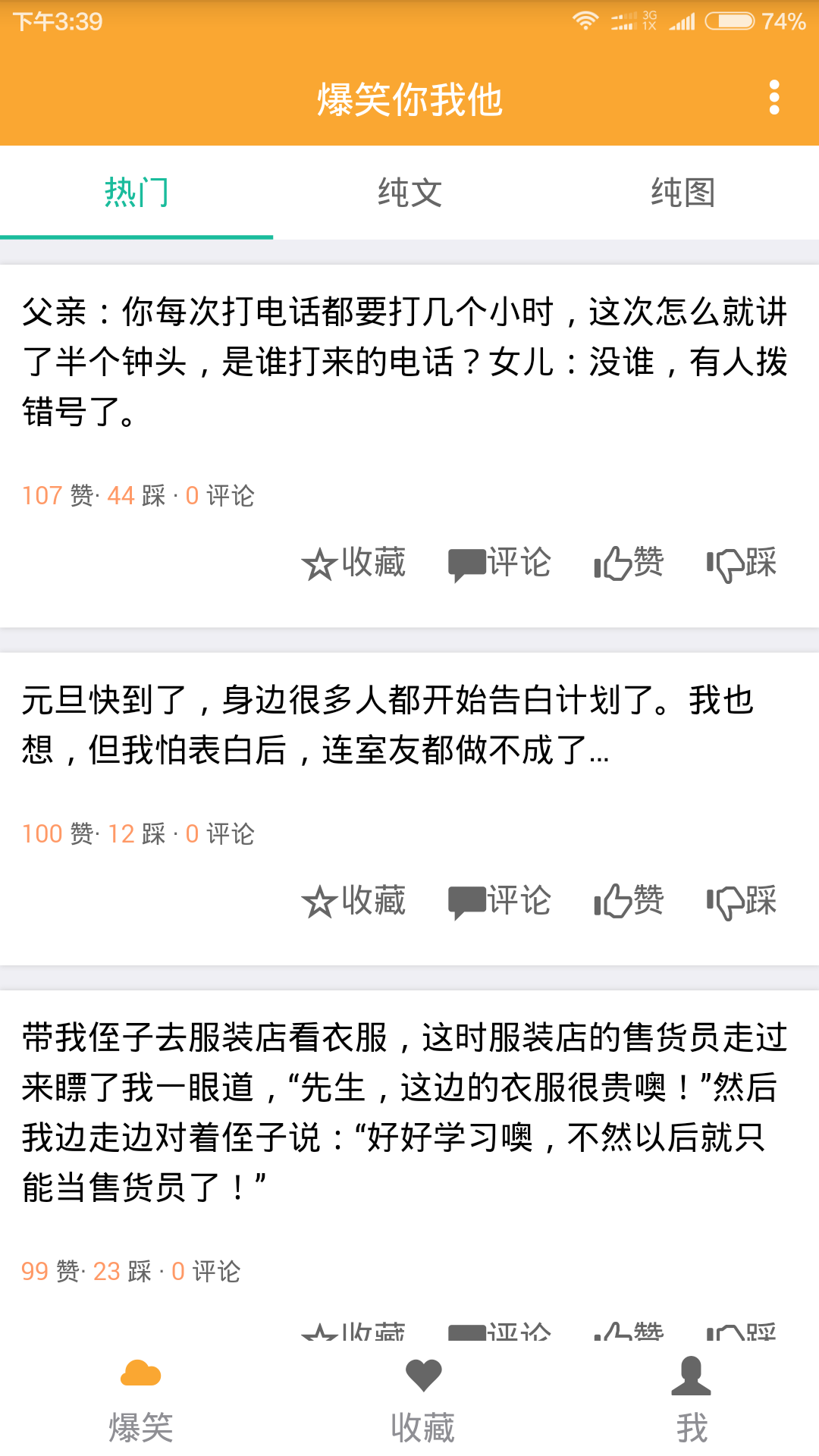
Task: Switch to the 纯图 tab
Action: (x=682, y=193)
